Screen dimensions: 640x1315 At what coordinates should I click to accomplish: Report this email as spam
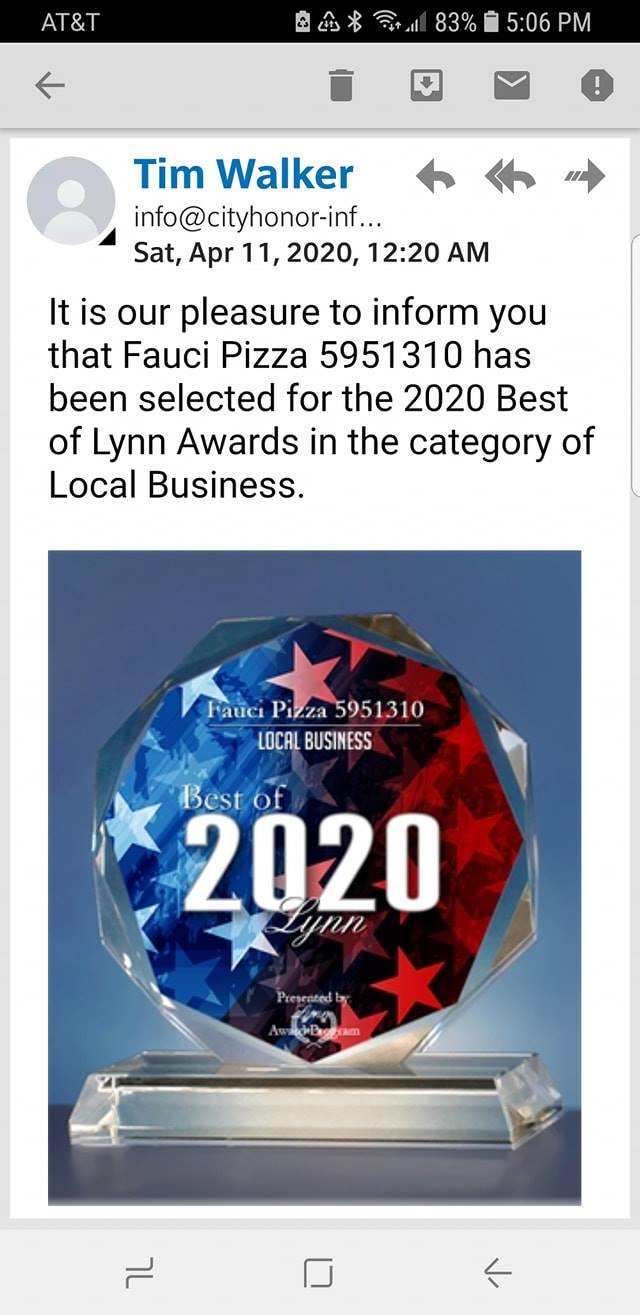click(x=597, y=87)
